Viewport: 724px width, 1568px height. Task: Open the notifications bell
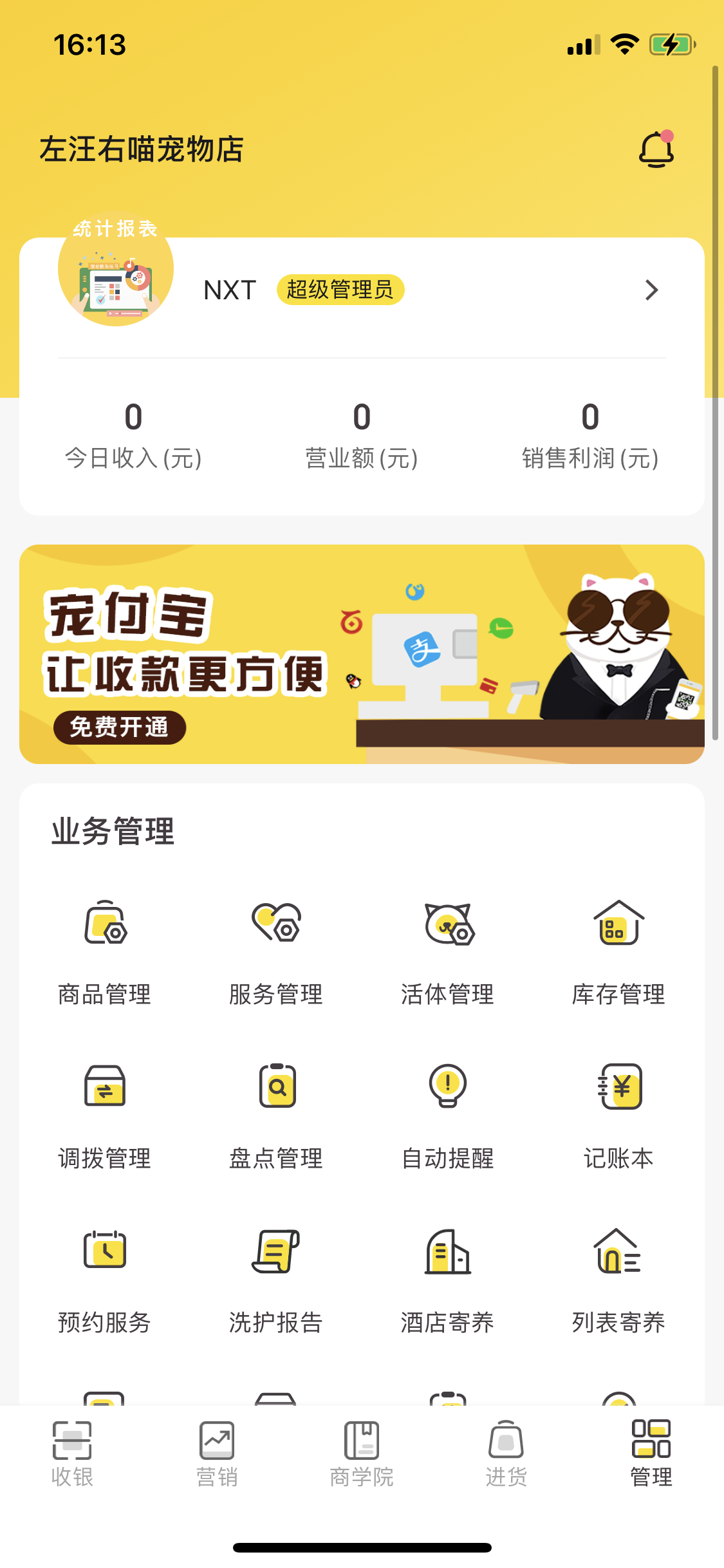[x=656, y=149]
